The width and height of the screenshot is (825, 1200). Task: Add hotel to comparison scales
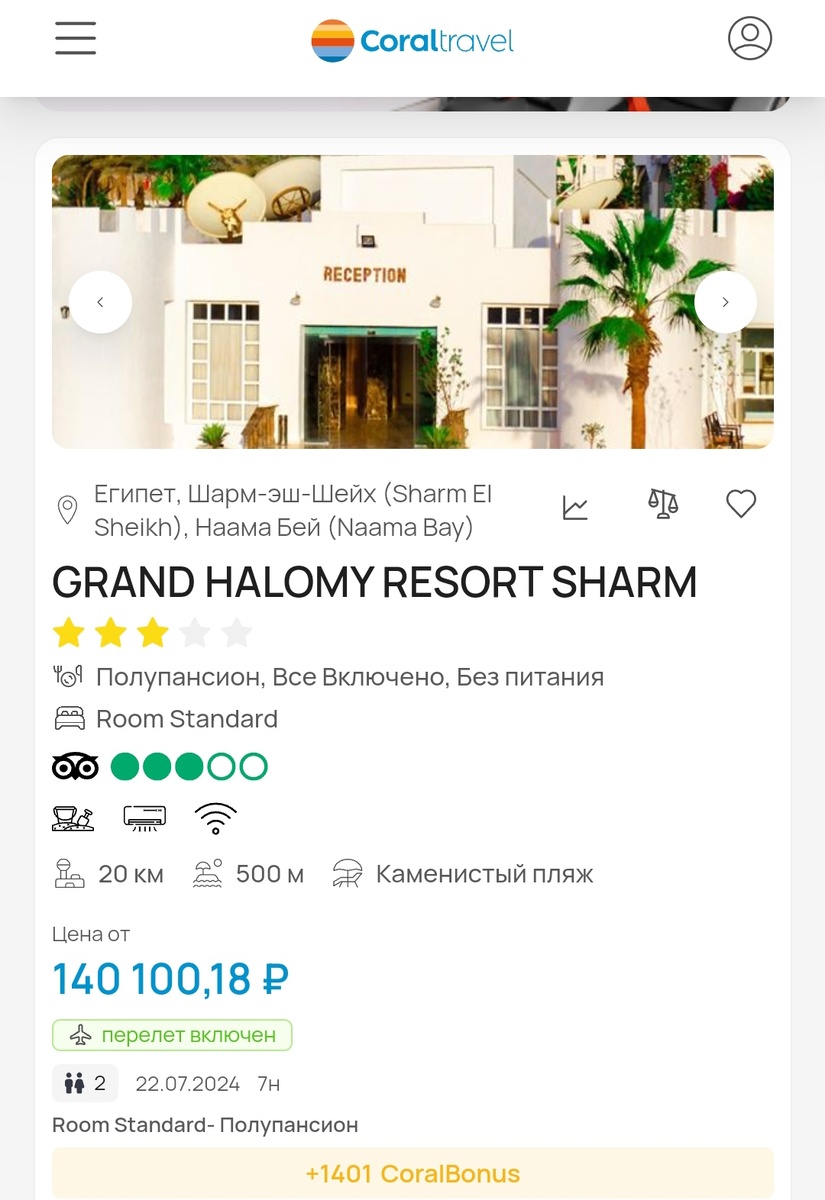click(x=662, y=504)
